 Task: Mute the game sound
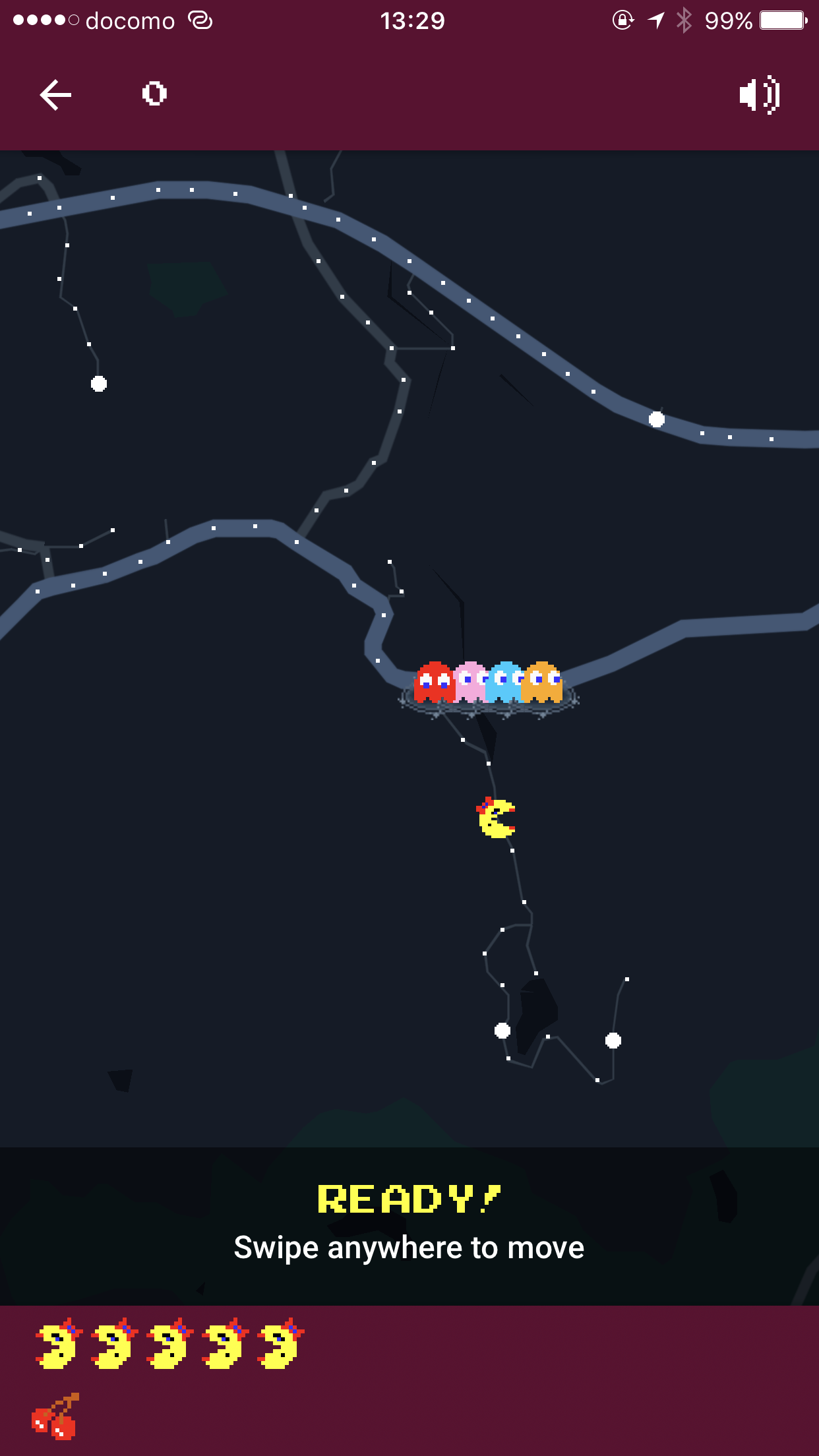760,95
